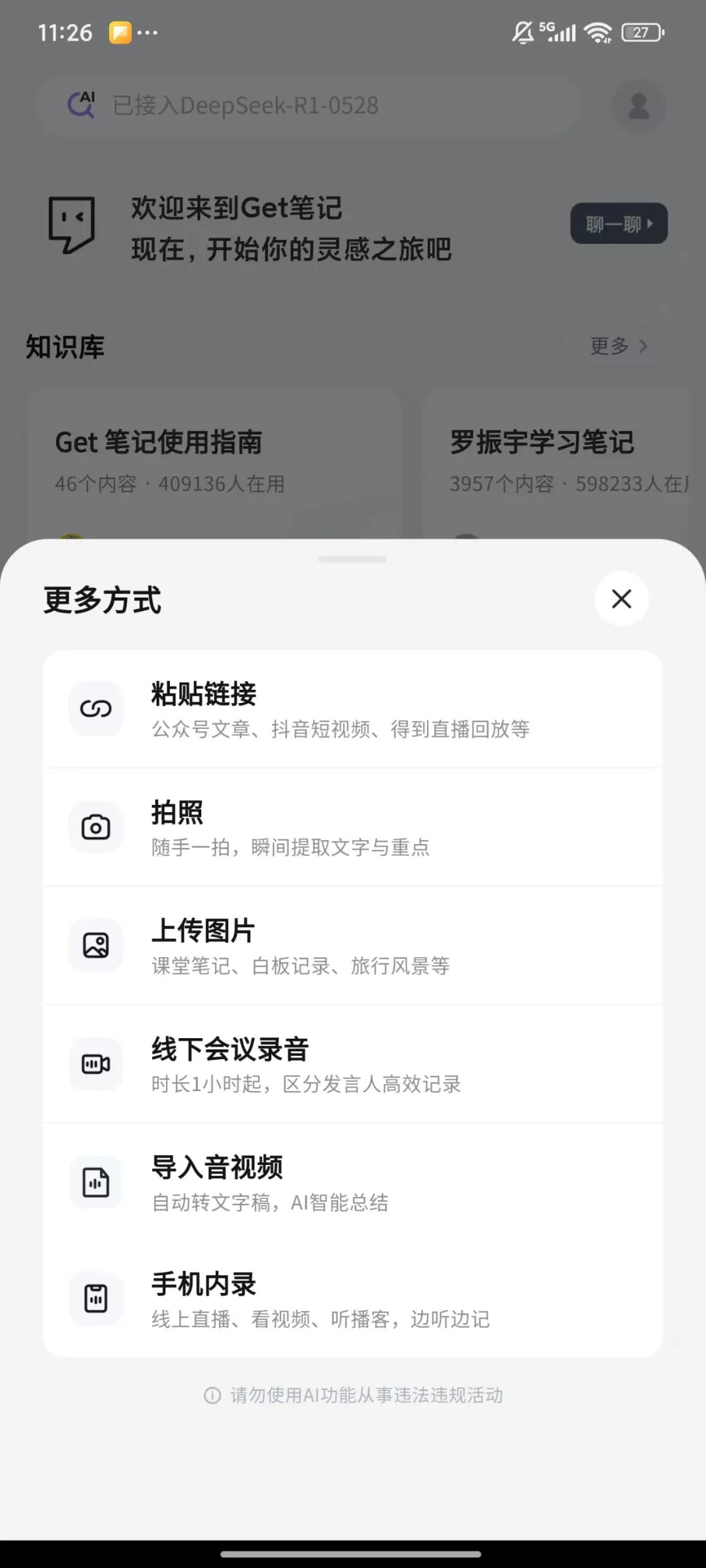Close the 更多方式 sheet

[621, 598]
